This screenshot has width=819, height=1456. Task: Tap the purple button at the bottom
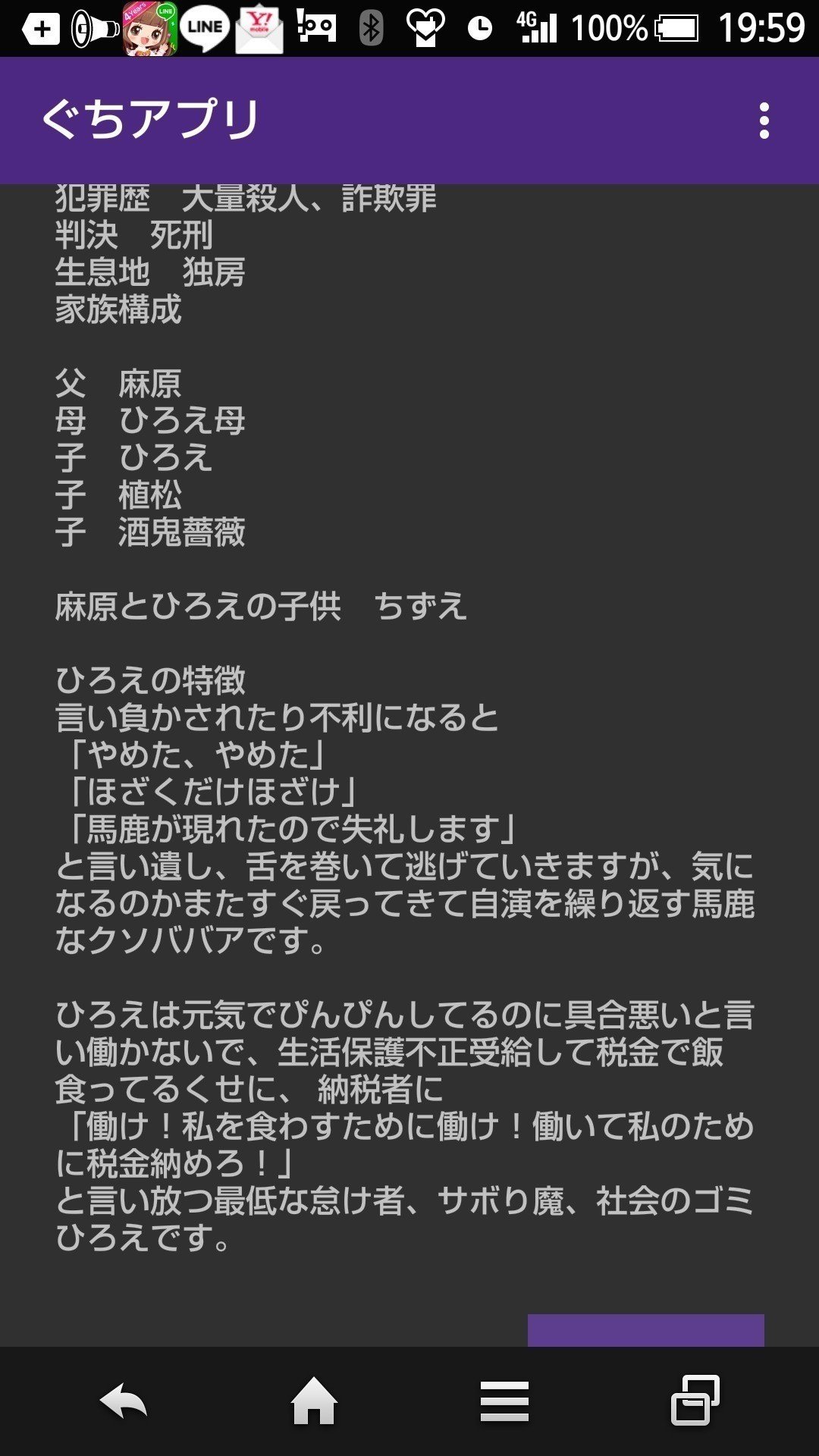645,1330
